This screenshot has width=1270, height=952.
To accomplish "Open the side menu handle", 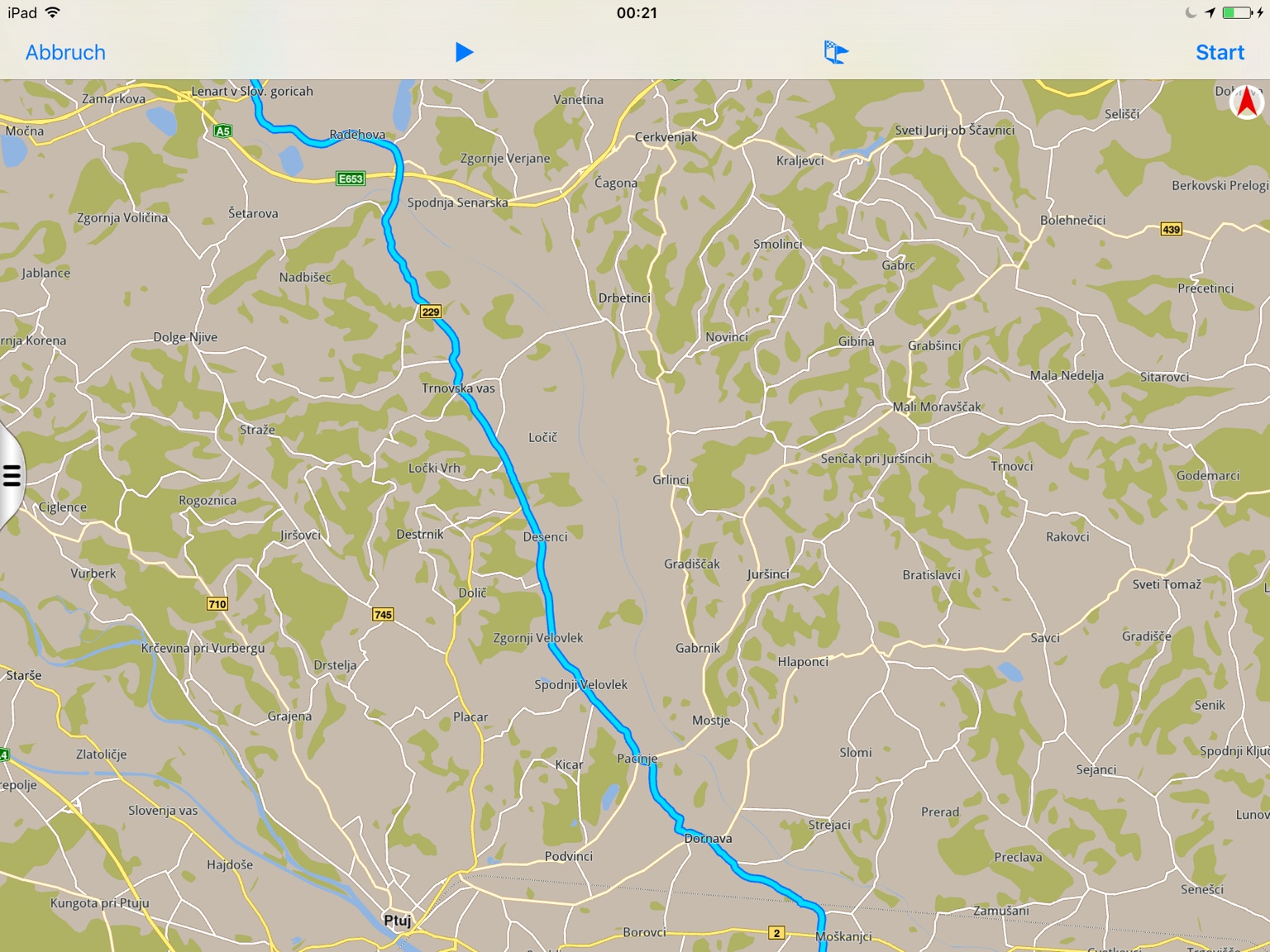I will click(12, 475).
